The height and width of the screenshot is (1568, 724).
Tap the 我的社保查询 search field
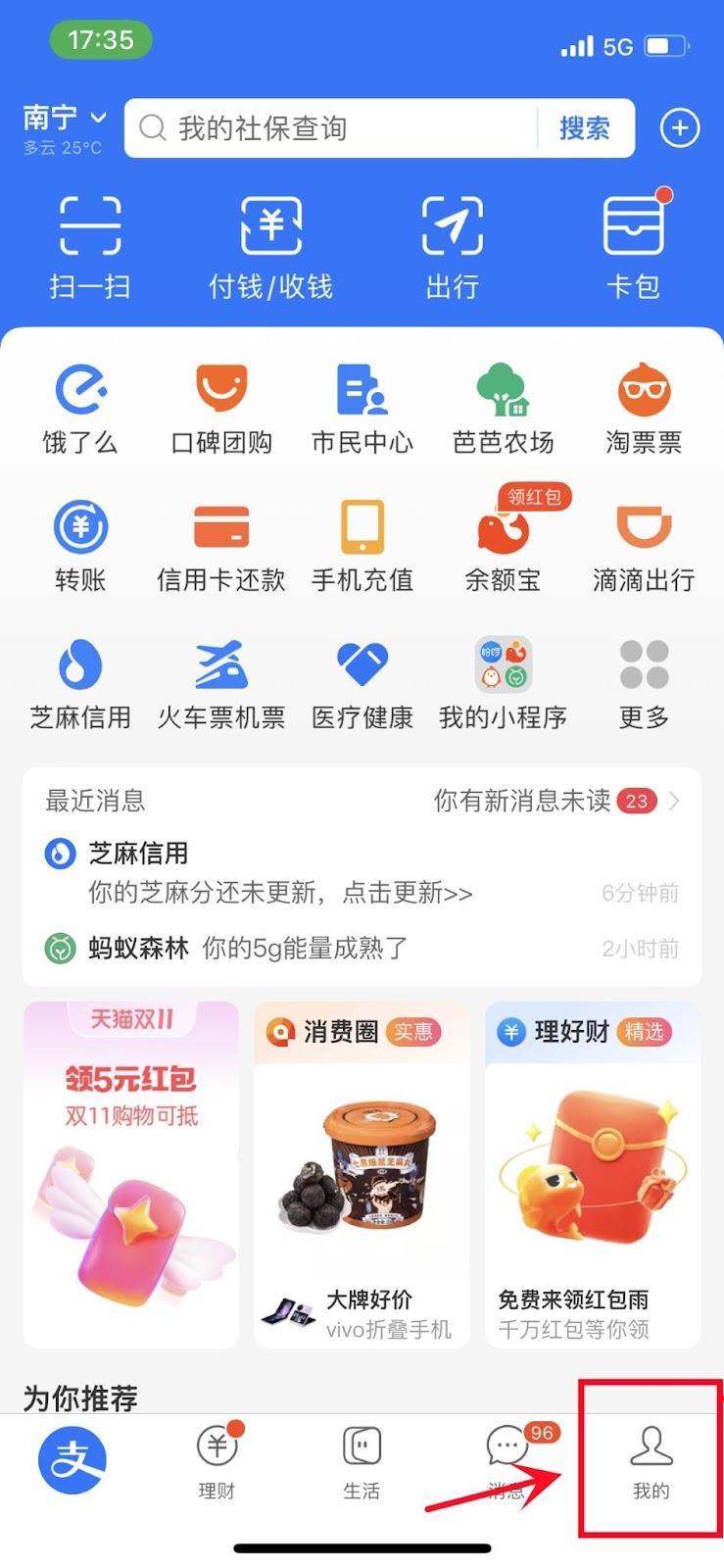pos(333,128)
